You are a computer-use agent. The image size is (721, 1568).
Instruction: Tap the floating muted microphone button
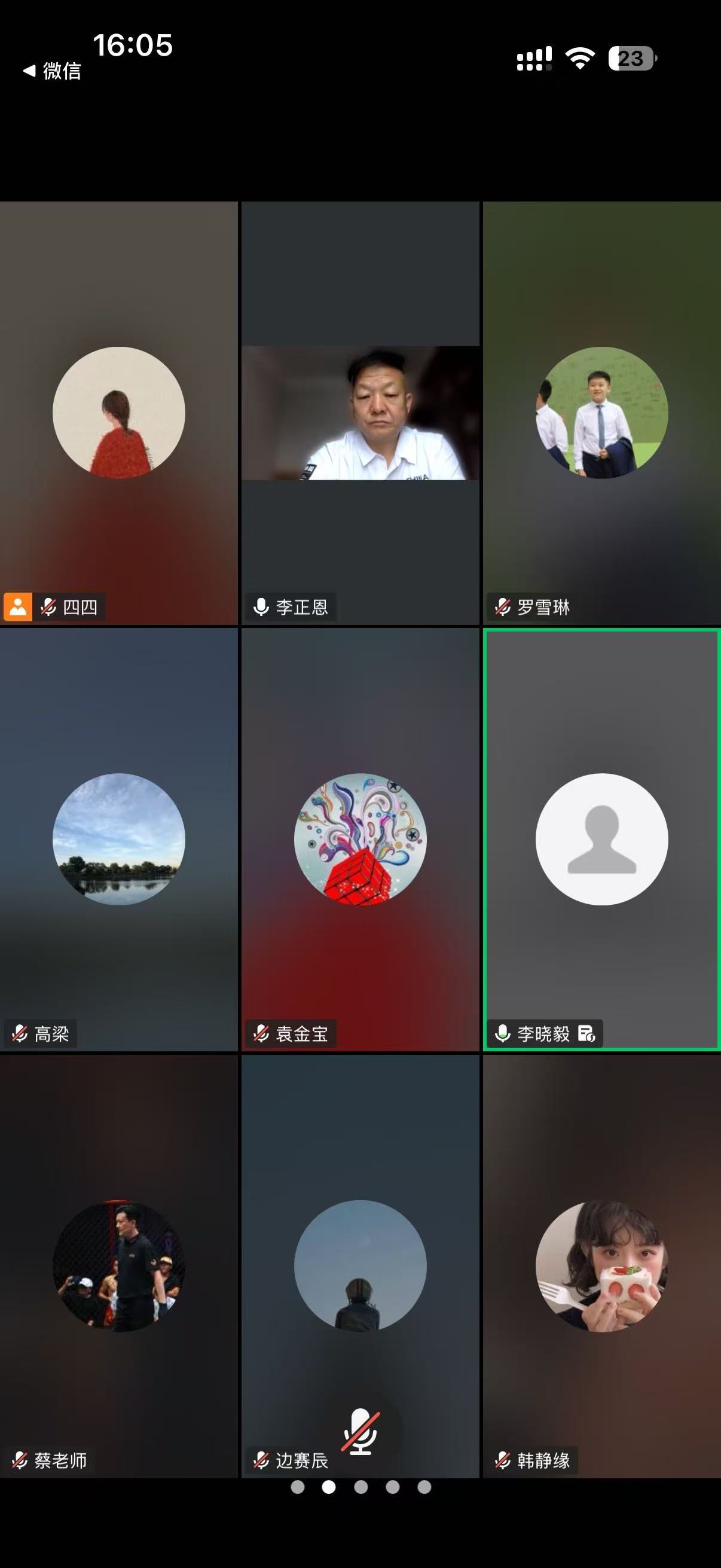point(361,1432)
